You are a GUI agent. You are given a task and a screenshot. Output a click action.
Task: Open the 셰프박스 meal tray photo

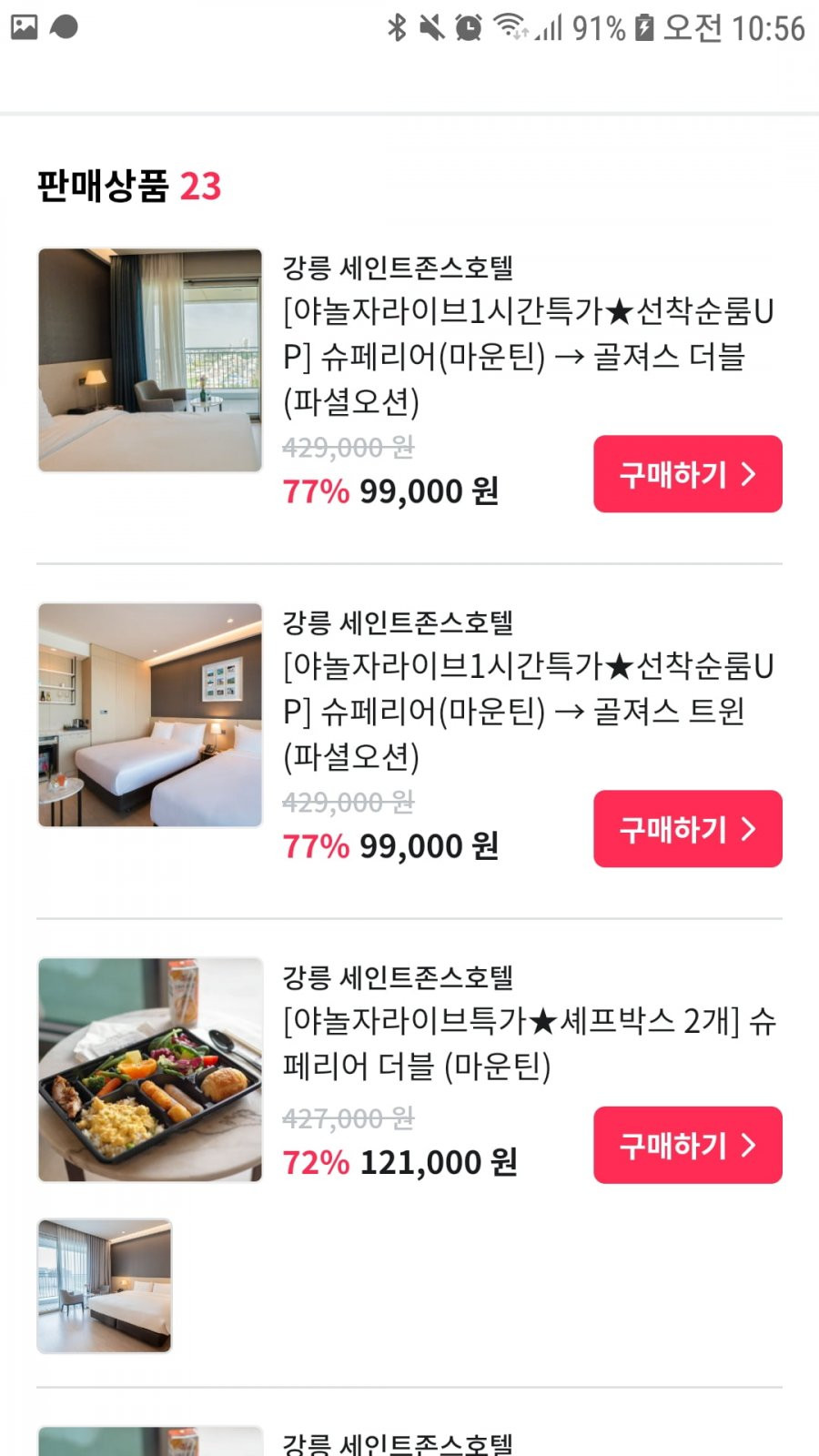pos(150,1070)
